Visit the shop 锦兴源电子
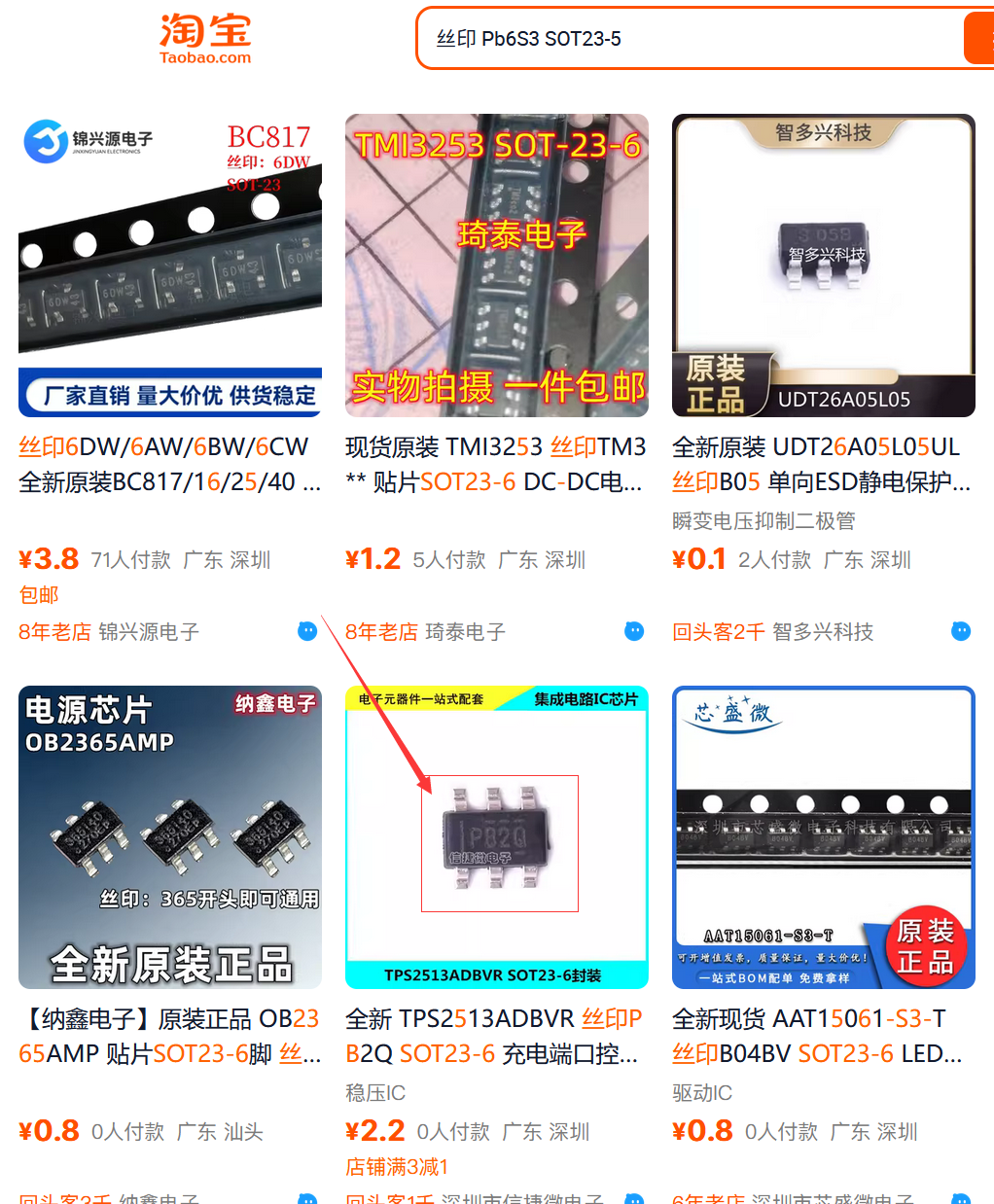This screenshot has height=1204, width=994. point(149,632)
